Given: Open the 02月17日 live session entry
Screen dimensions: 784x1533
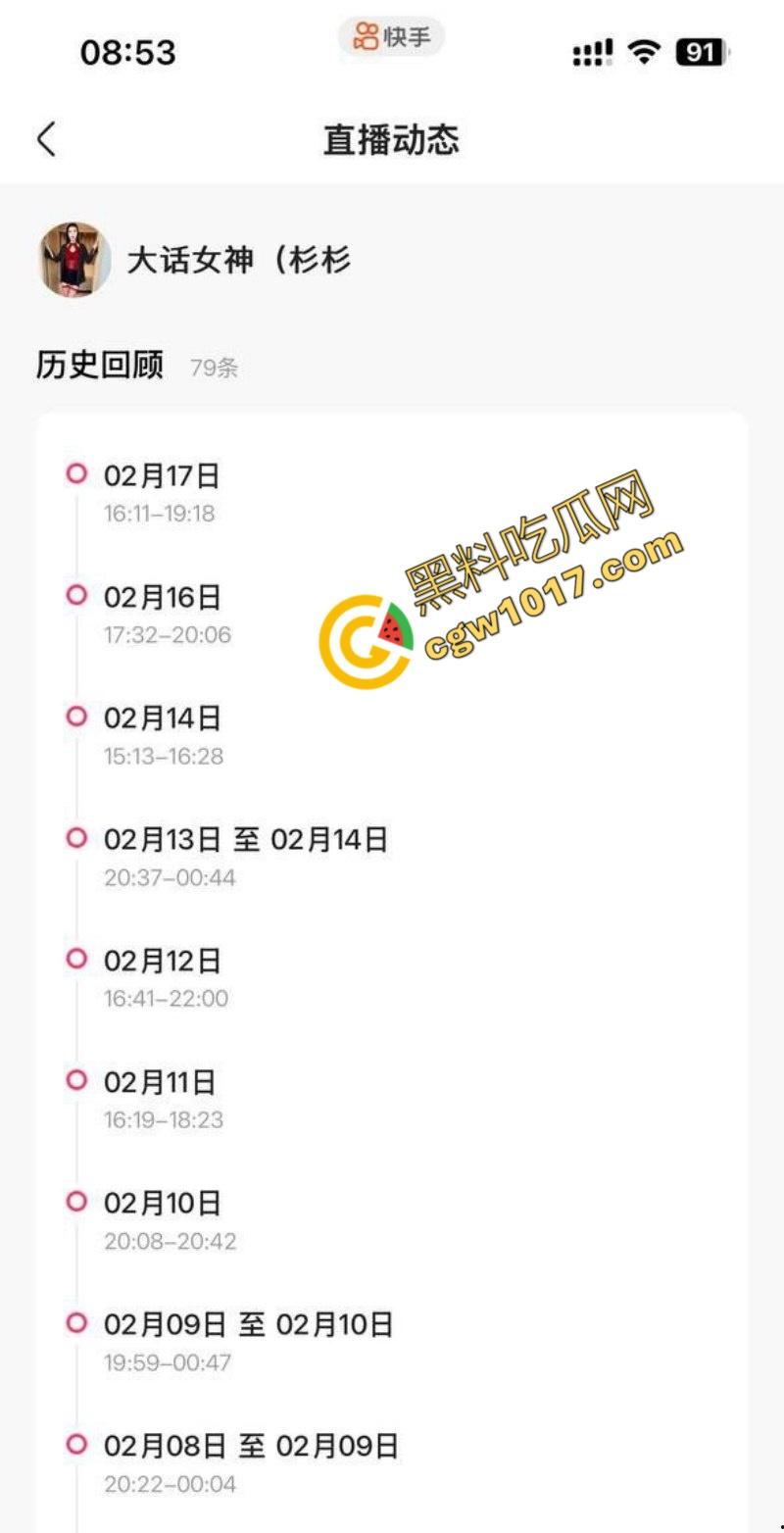Looking at the screenshot, I should [164, 476].
